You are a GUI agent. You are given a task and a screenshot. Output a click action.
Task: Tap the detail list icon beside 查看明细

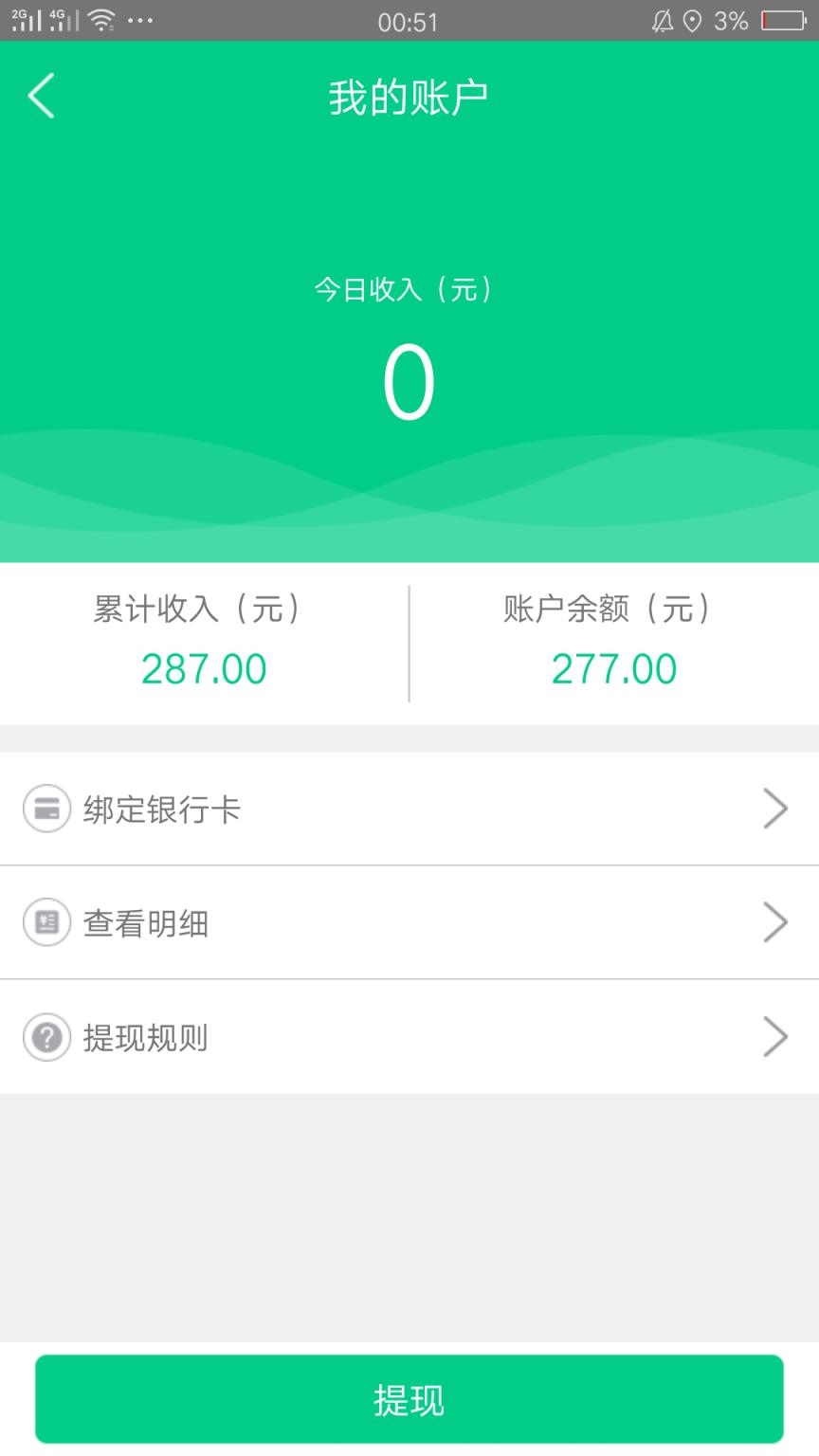45,922
